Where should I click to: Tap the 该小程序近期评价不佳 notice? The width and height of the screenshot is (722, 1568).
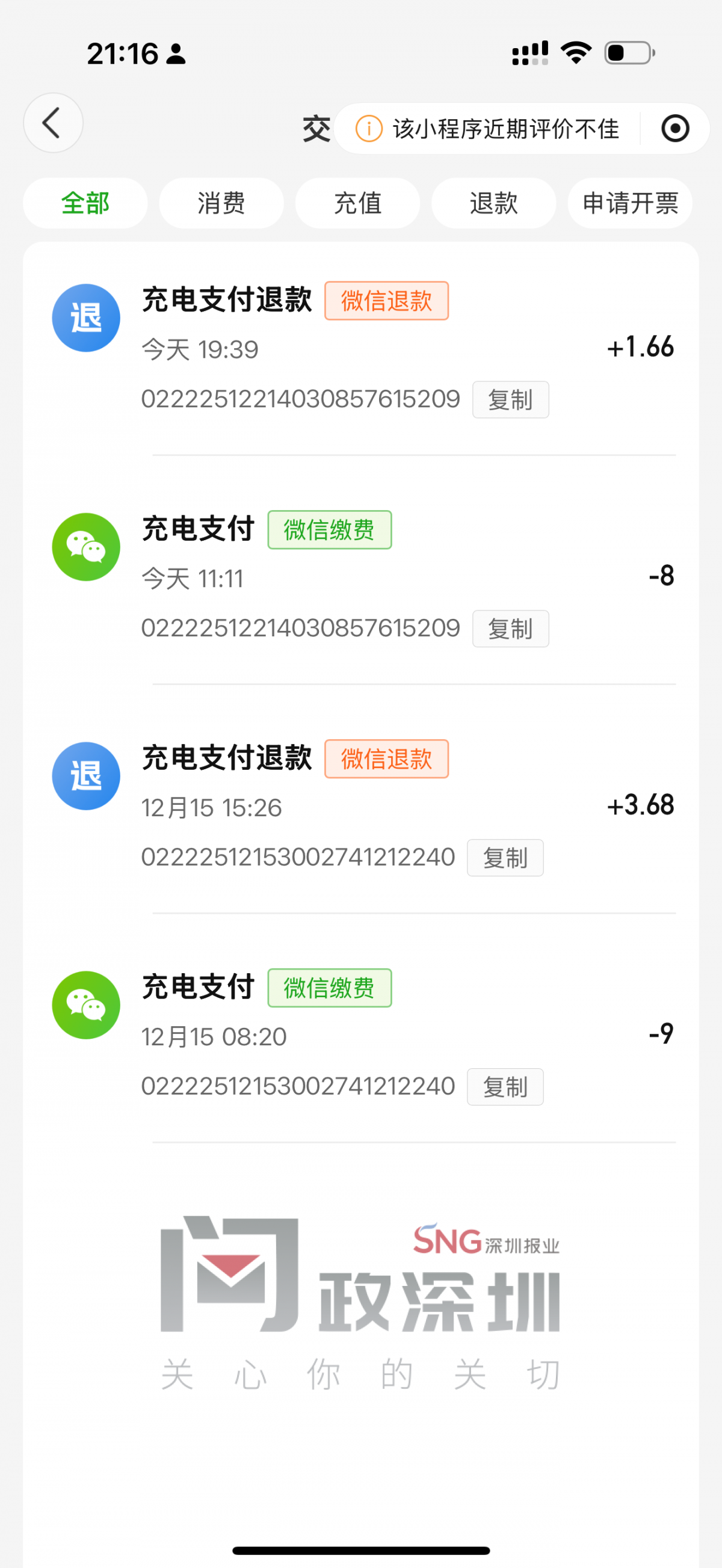coord(488,129)
